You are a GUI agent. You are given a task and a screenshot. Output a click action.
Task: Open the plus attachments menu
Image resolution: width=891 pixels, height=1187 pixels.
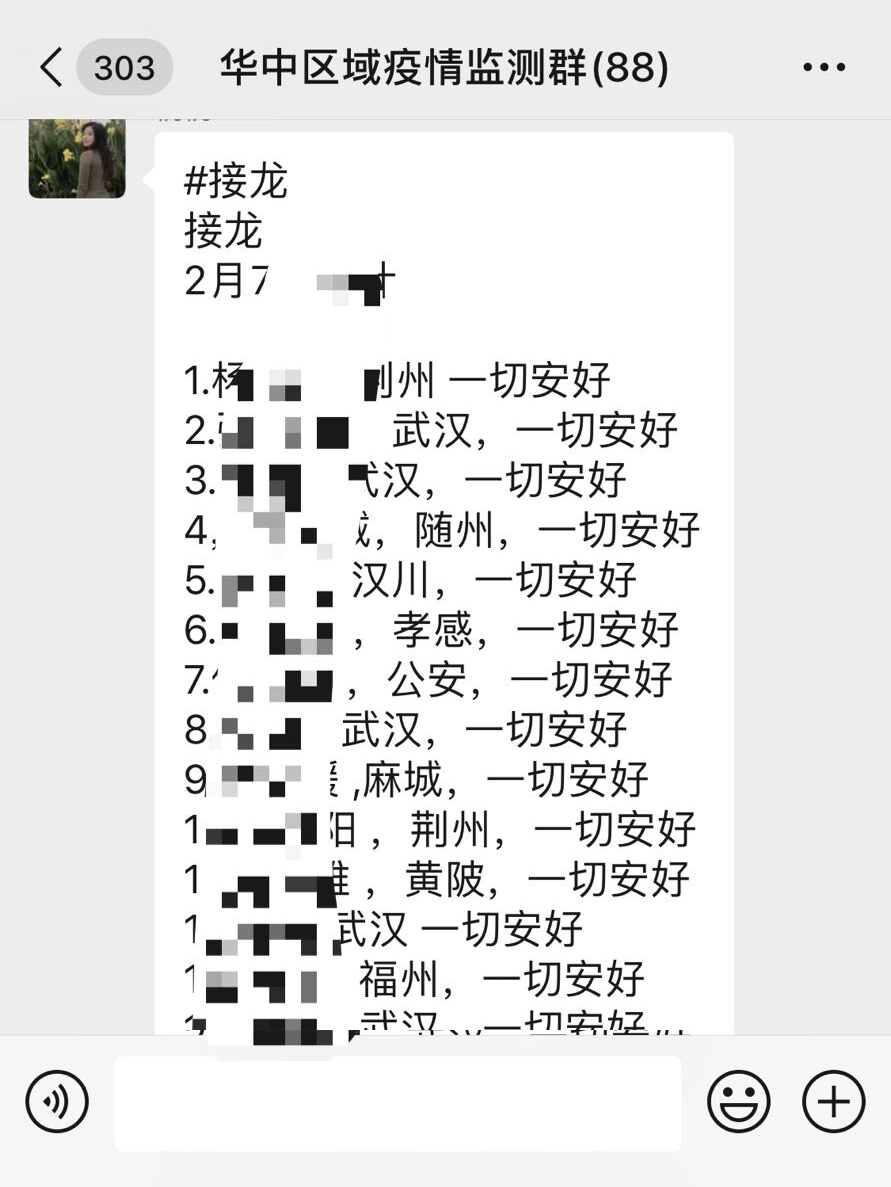coord(833,1102)
